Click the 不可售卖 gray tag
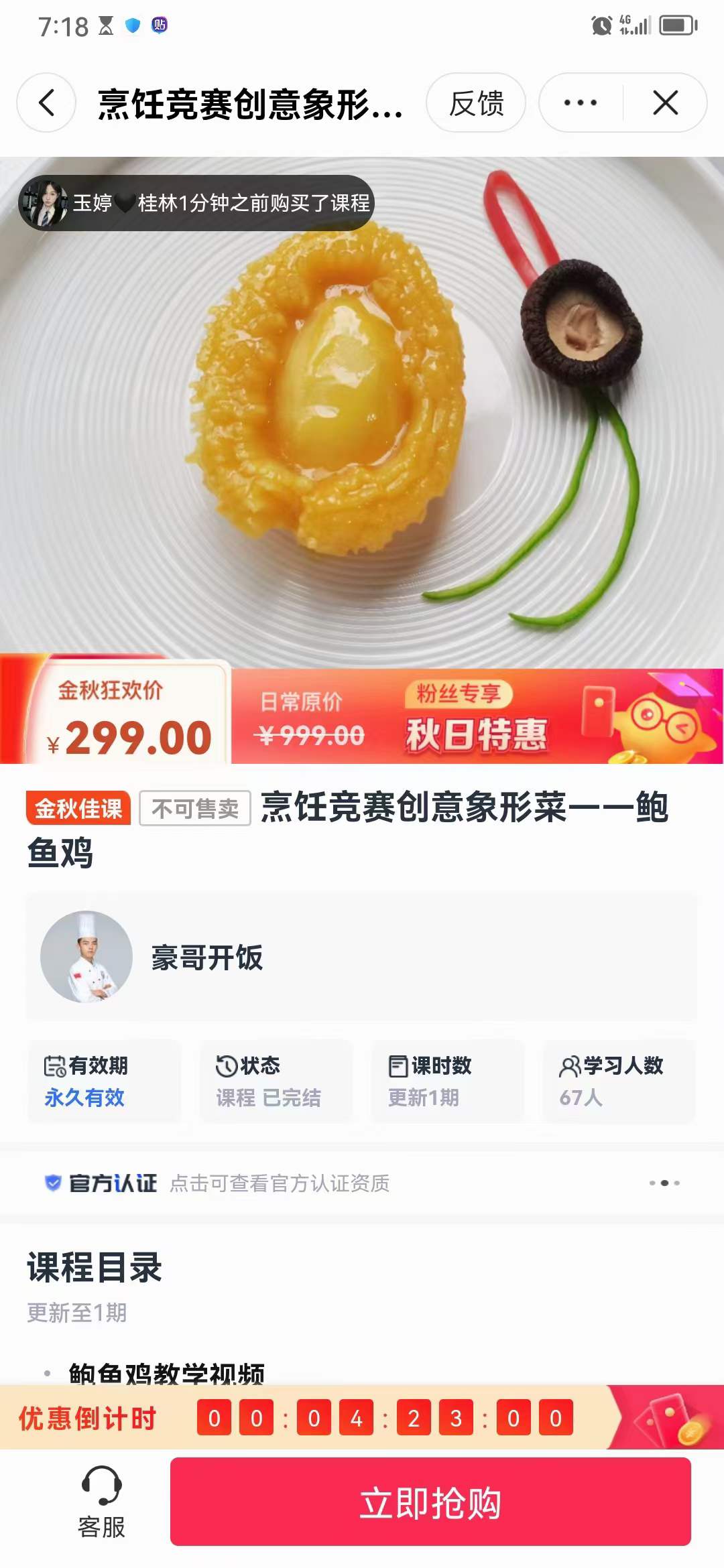The width and height of the screenshot is (724, 1568). pos(193,810)
